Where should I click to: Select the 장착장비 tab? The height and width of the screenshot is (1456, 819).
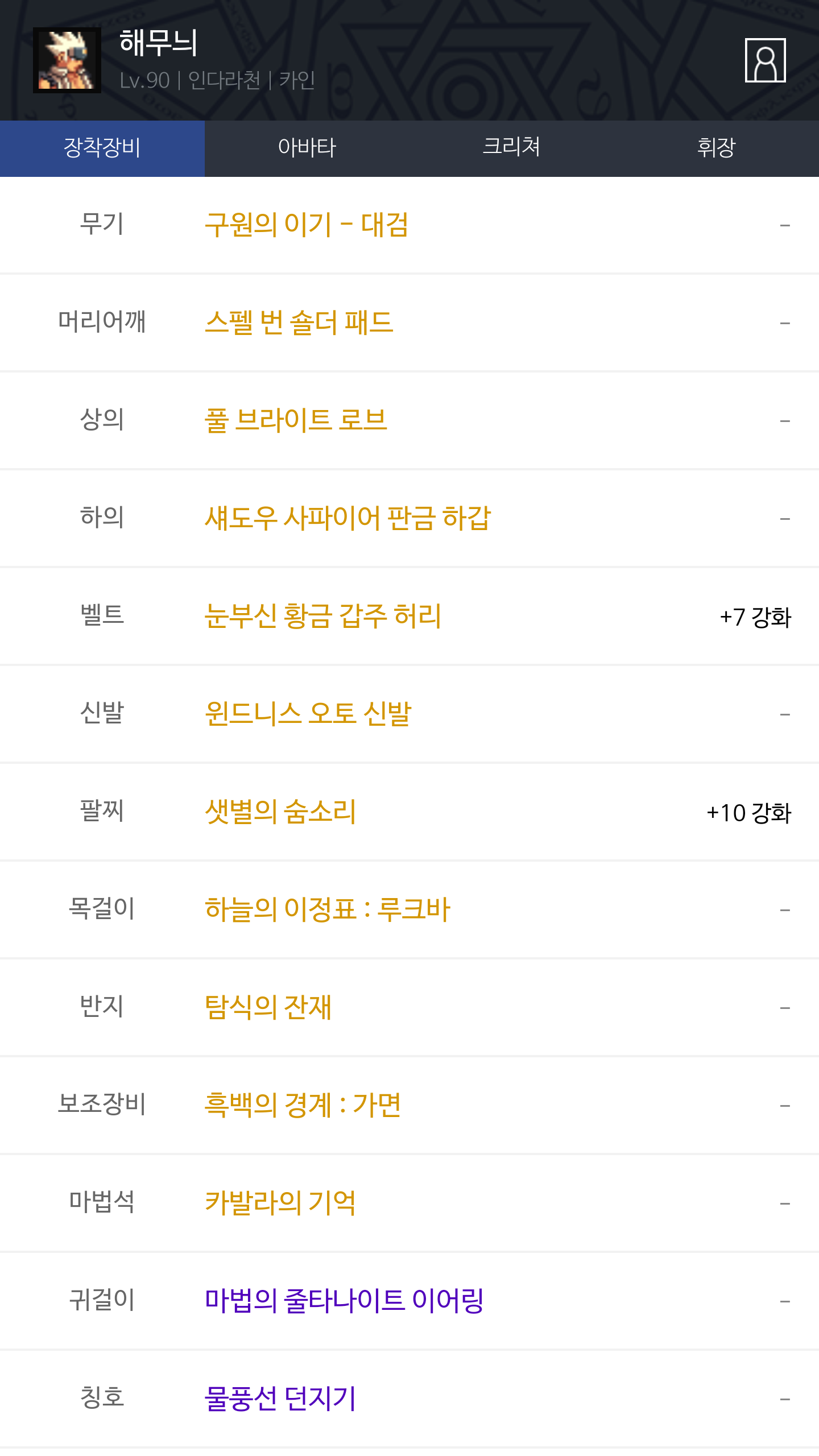pyautogui.click(x=102, y=148)
